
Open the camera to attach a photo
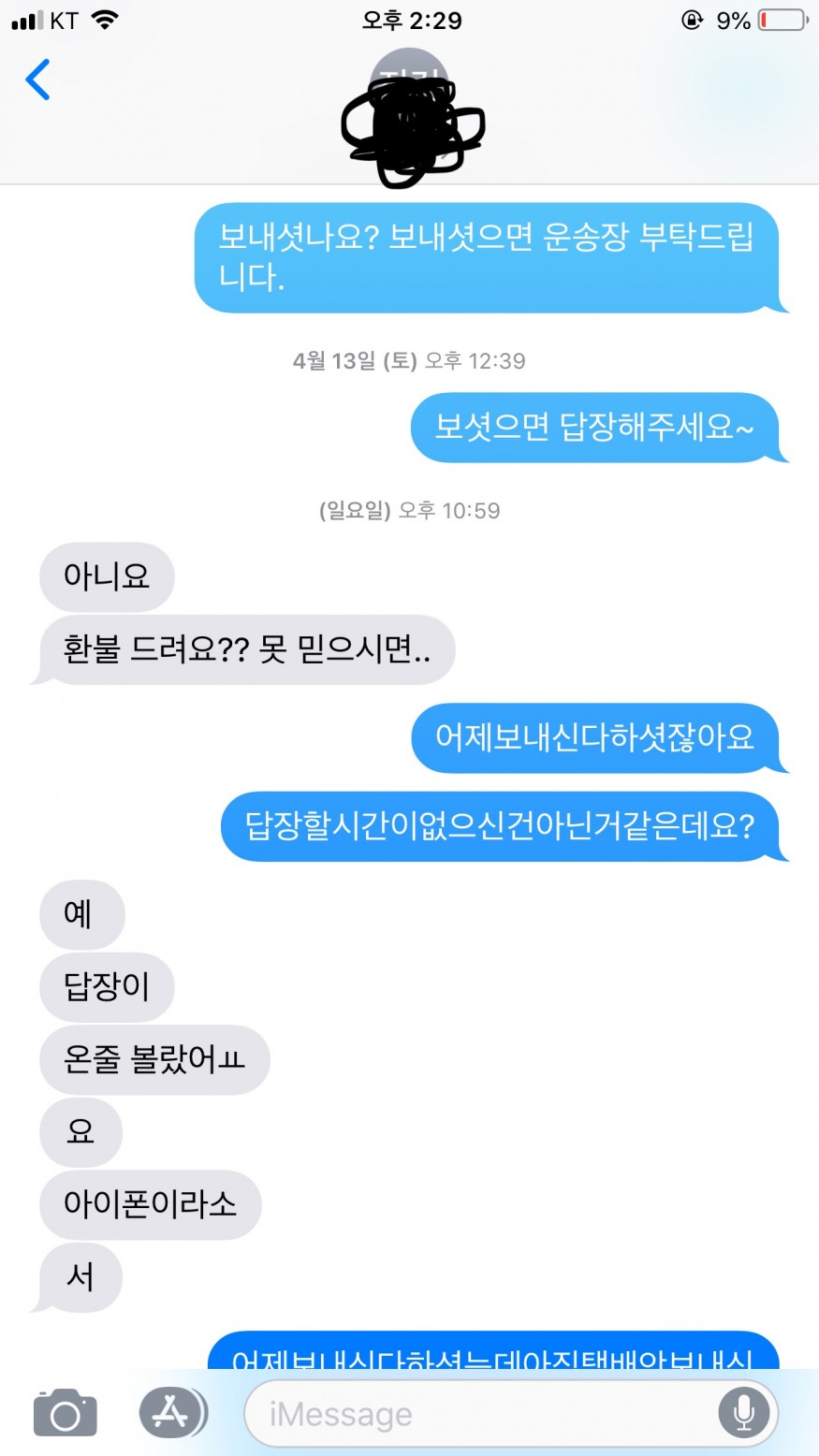(65, 1413)
